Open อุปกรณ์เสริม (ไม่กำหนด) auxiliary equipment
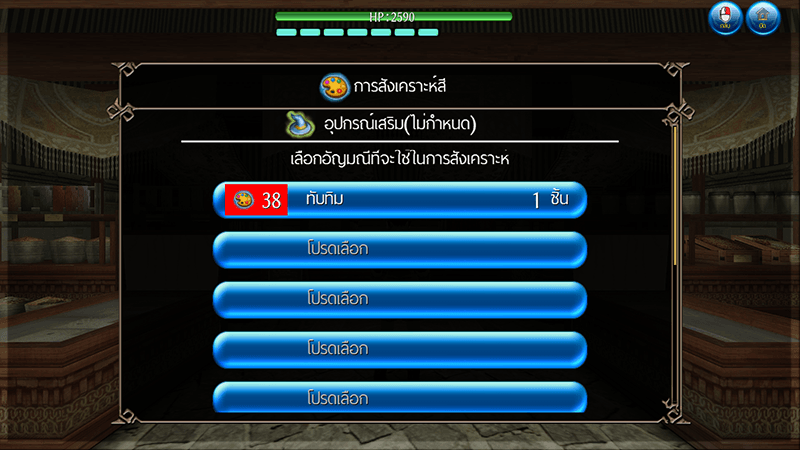The image size is (800, 450). (x=381, y=124)
